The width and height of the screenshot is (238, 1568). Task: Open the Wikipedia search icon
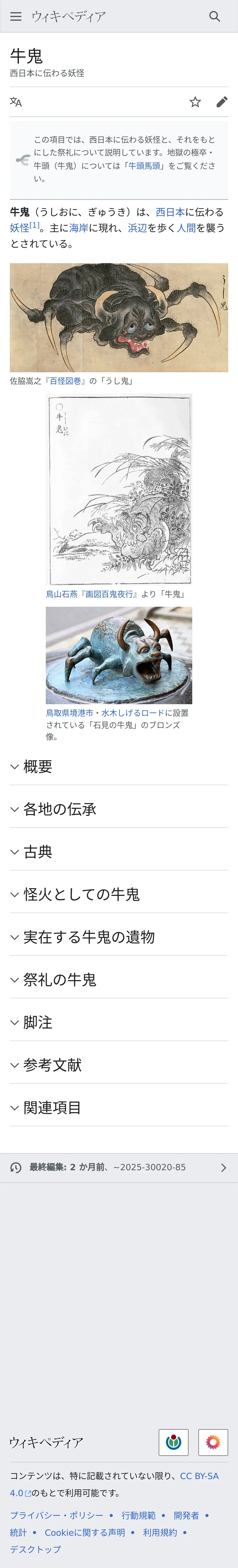(214, 16)
